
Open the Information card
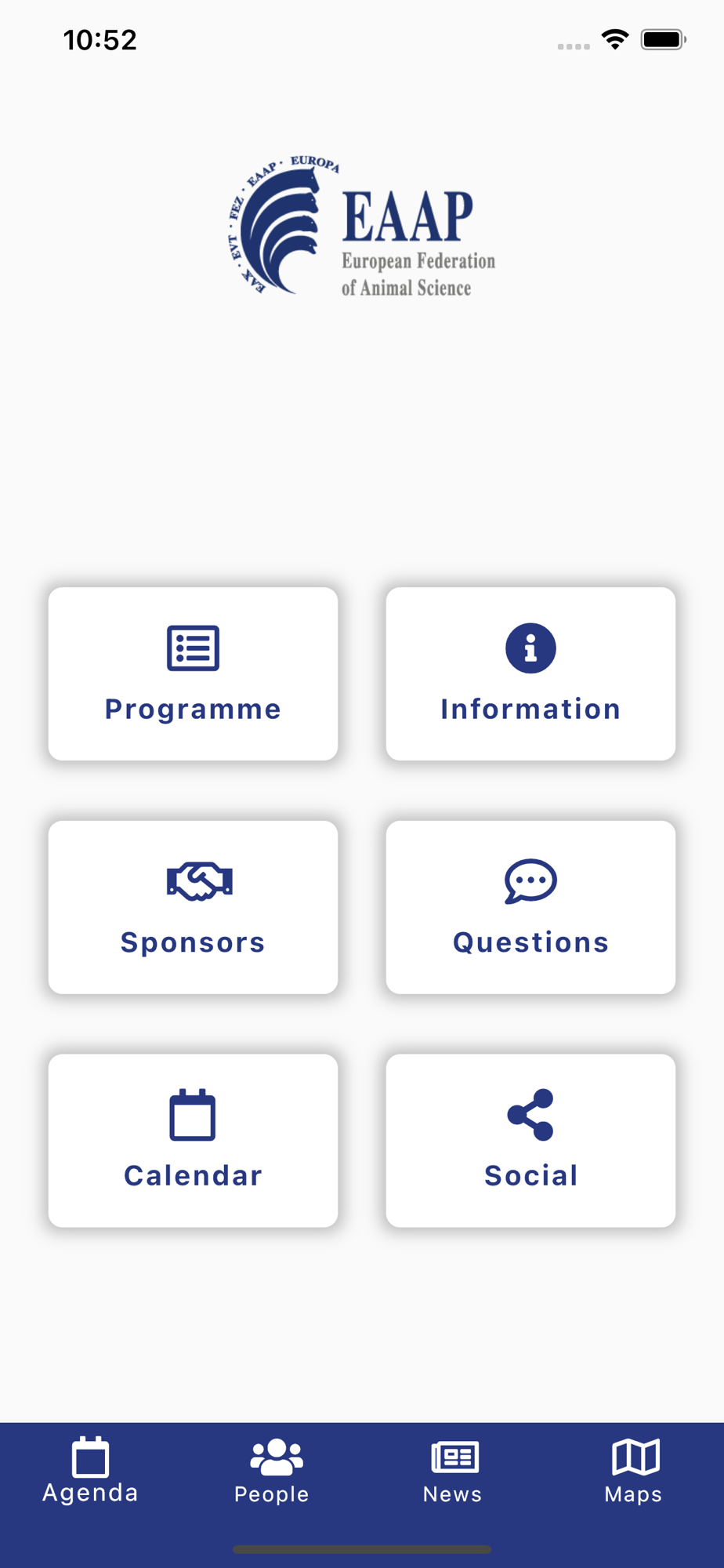[x=530, y=673]
